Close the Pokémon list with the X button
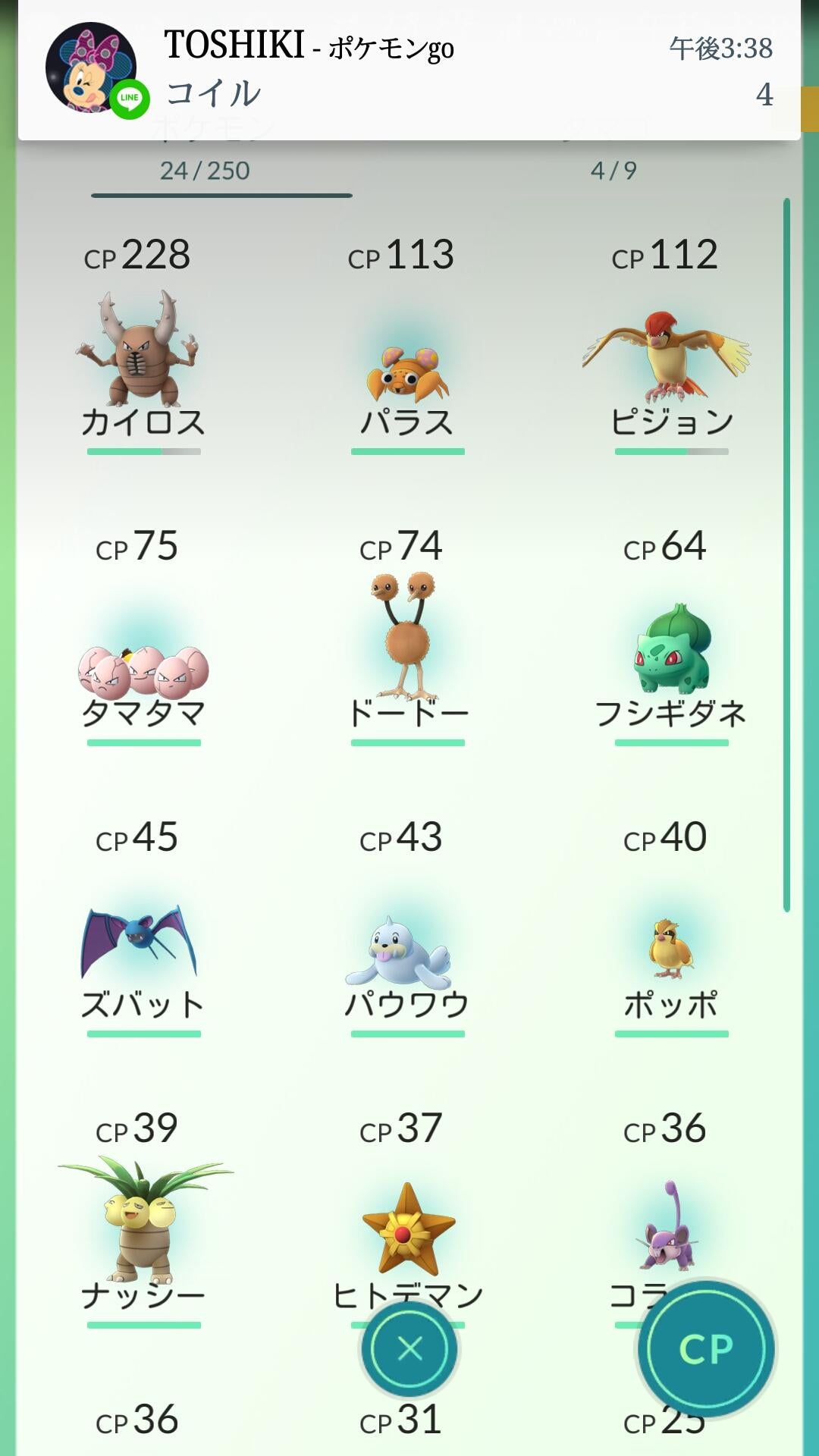 click(409, 1348)
